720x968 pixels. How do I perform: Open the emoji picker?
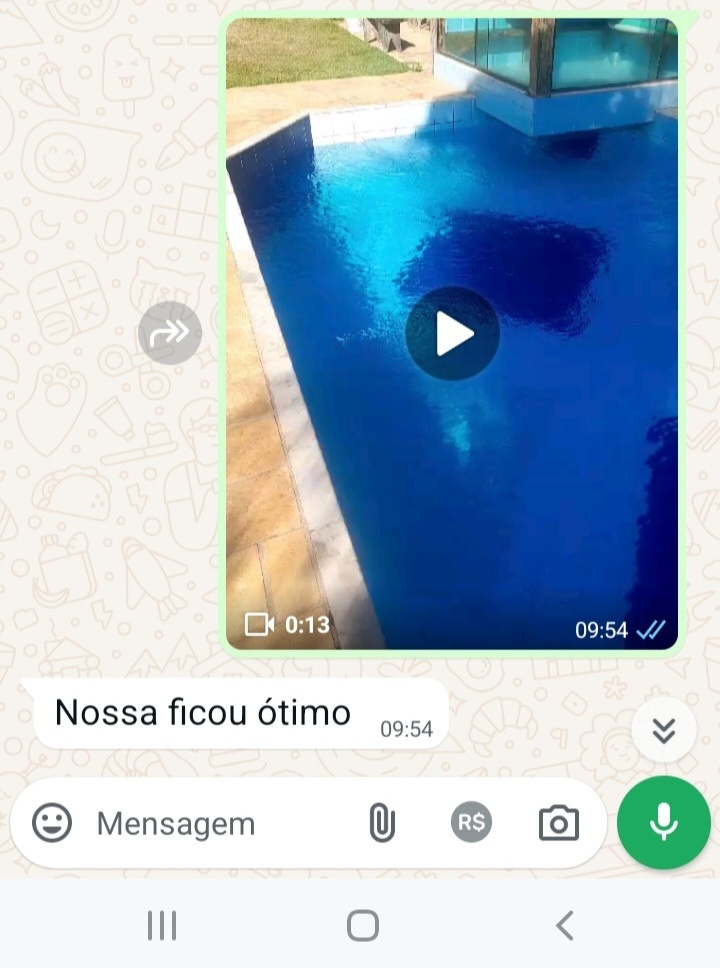pos(52,823)
